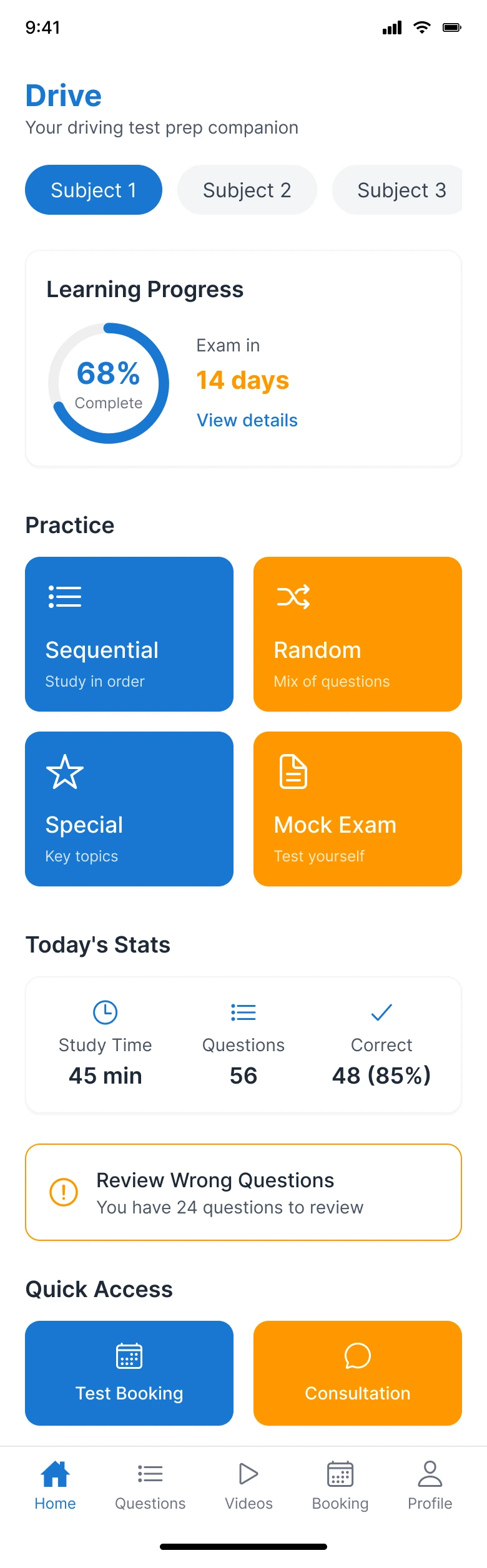
Task: Open Consultation from Quick Access
Action: pos(357,1373)
